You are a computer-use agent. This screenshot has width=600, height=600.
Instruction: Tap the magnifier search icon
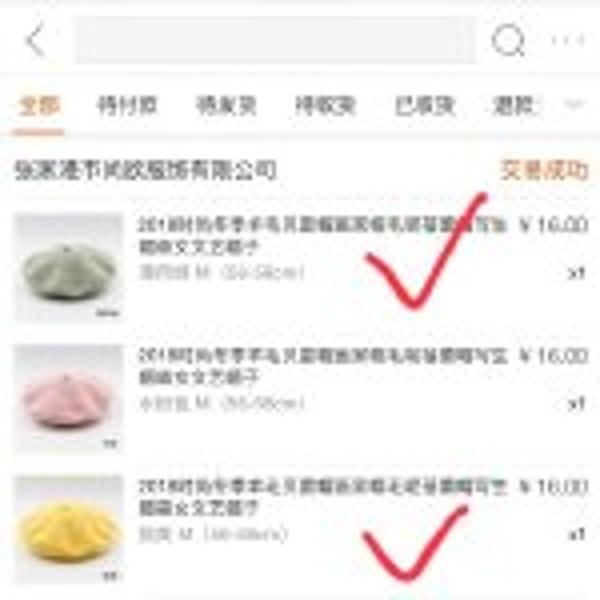click(x=508, y=41)
